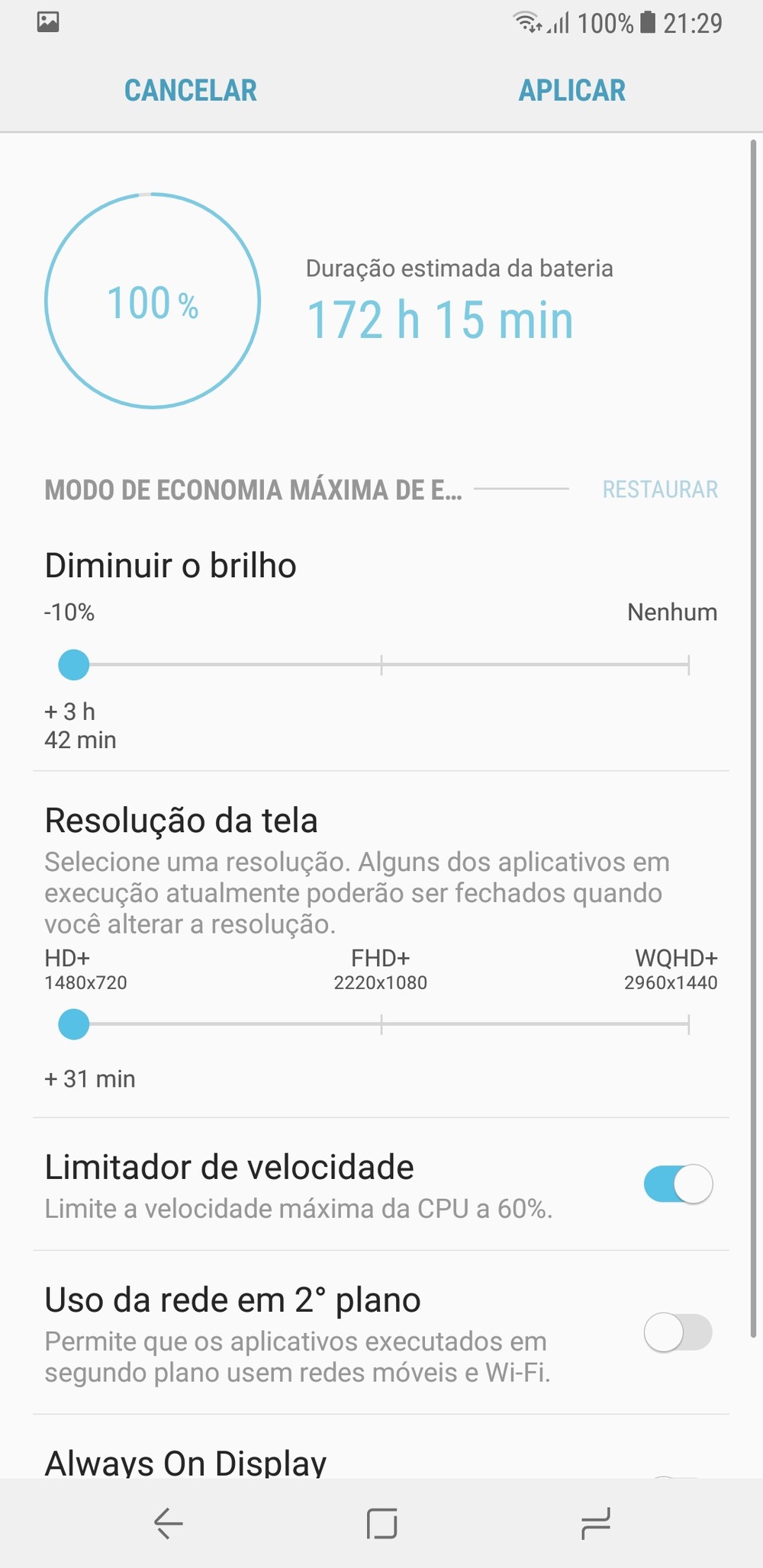Select WQHD+ on the screen resolution slider
This screenshot has width=763, height=1568.
(688, 1024)
